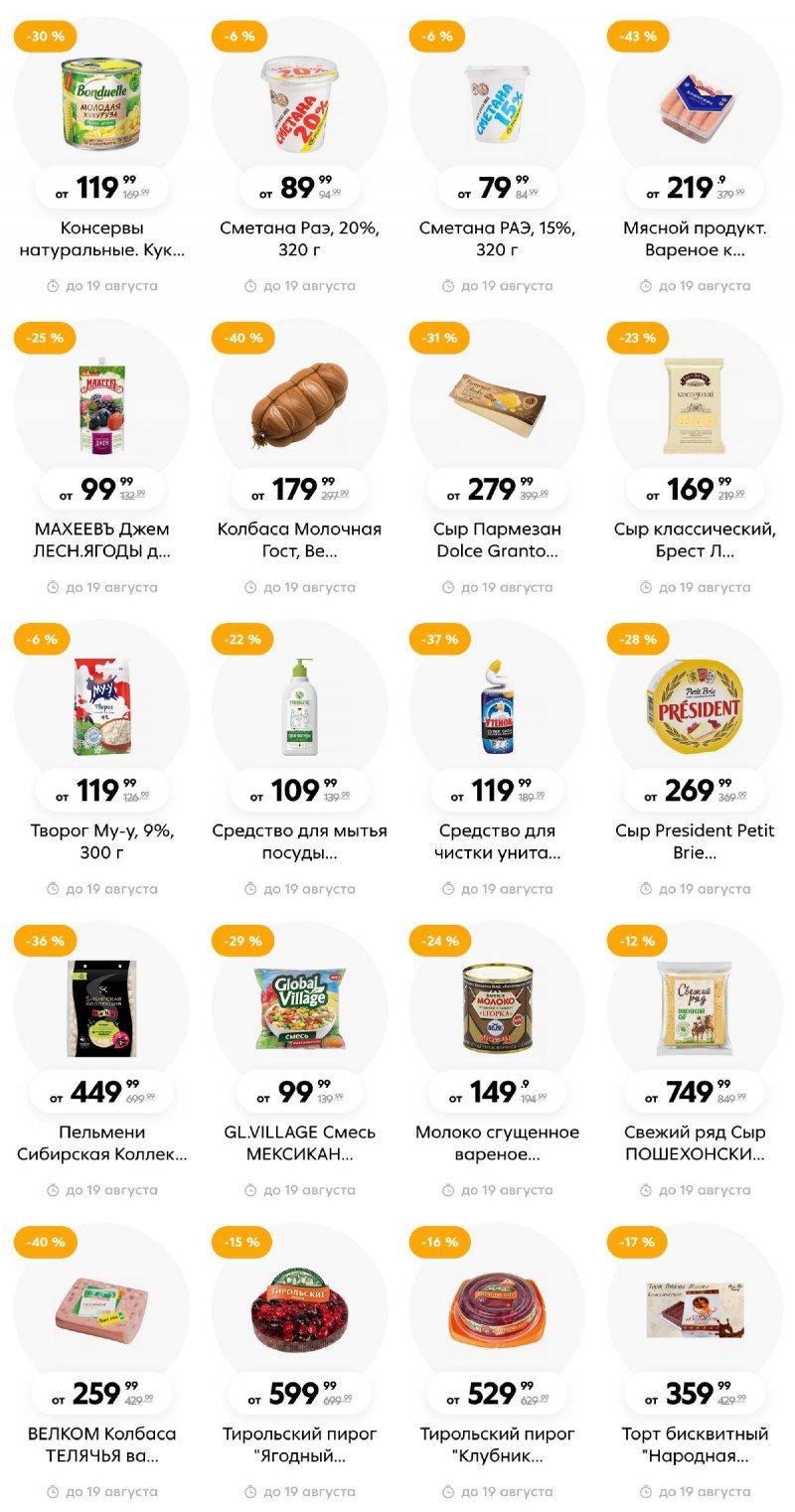Open Сметана РАЭ 15% 320 г card

[497, 104]
